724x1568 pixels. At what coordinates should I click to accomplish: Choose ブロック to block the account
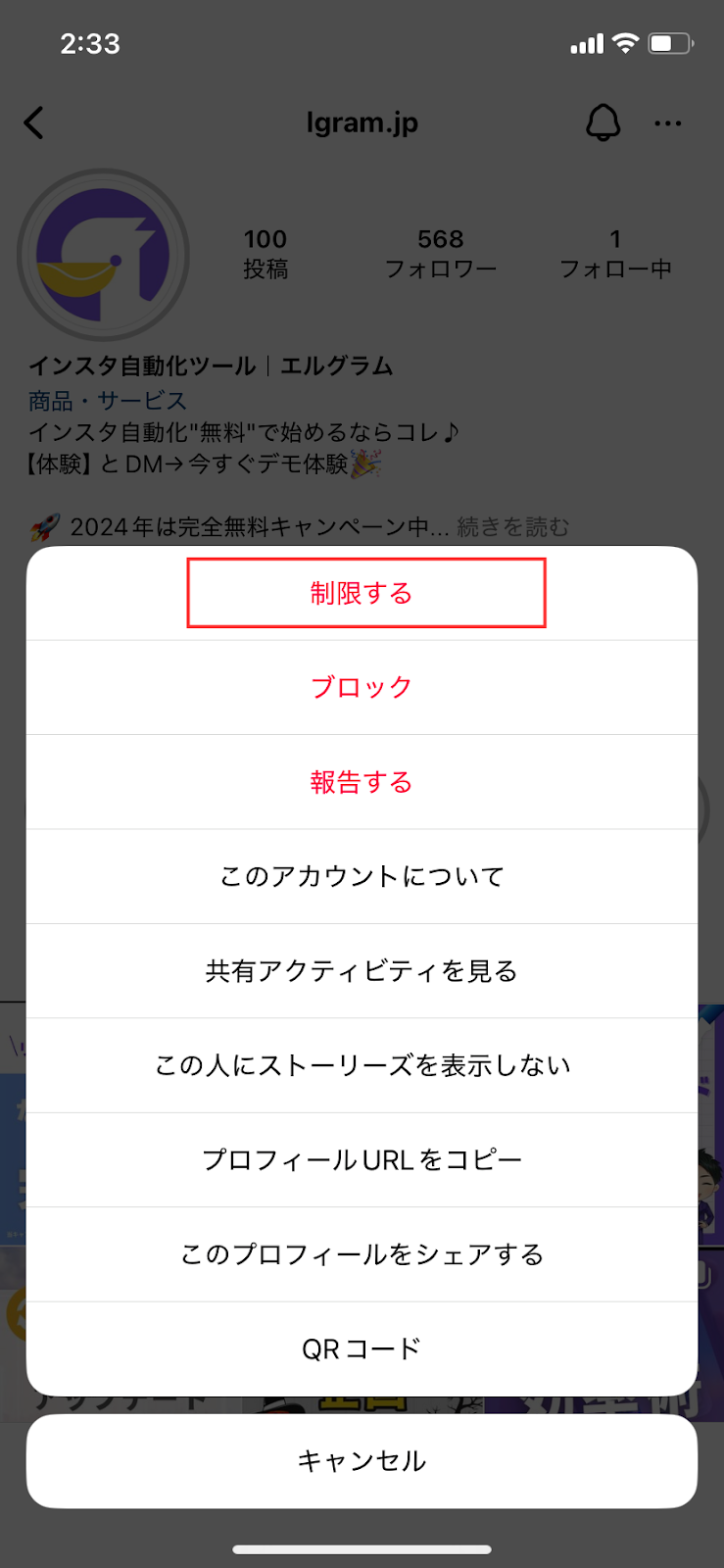click(362, 687)
